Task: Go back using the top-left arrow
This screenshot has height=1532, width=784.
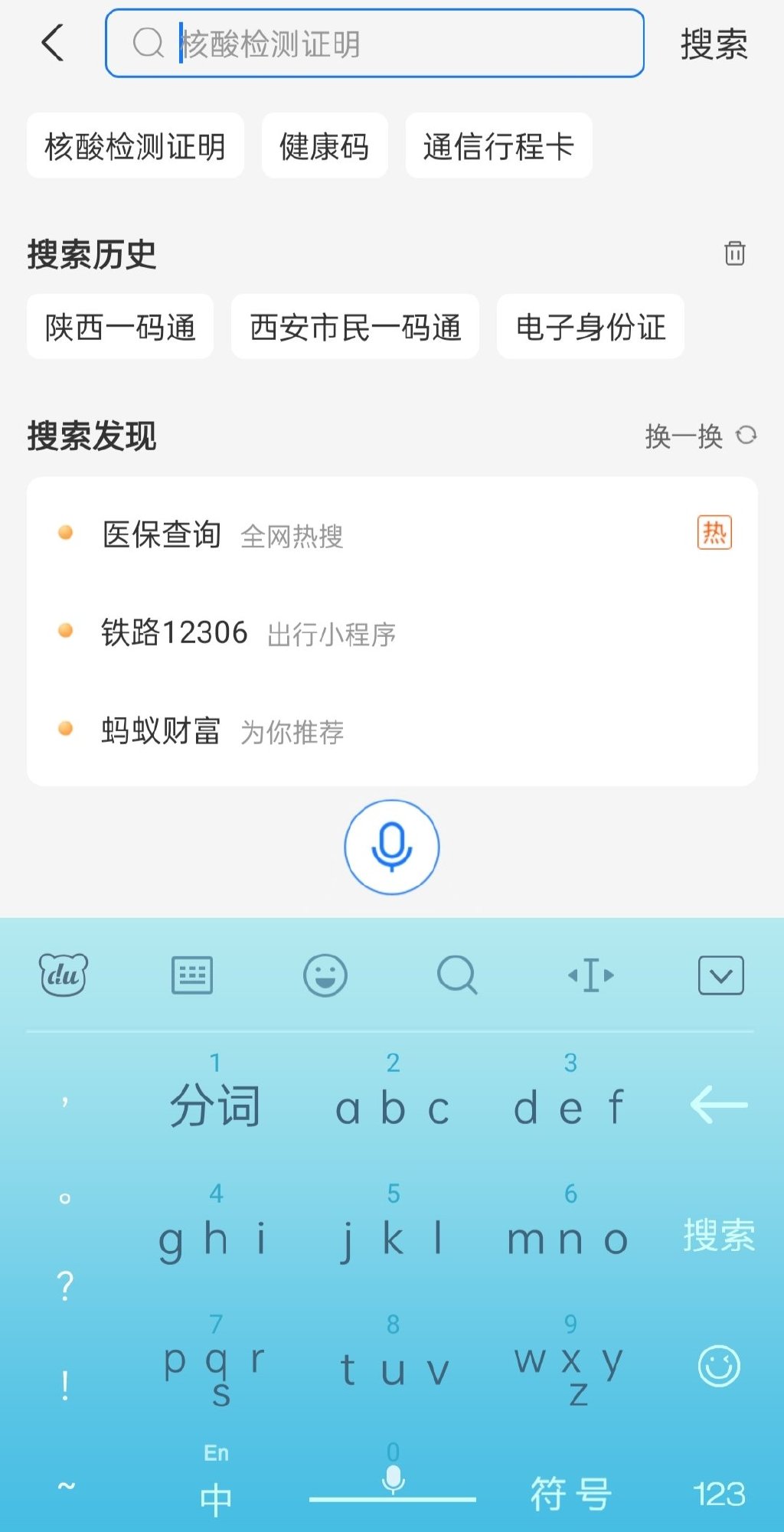Action: [x=53, y=43]
